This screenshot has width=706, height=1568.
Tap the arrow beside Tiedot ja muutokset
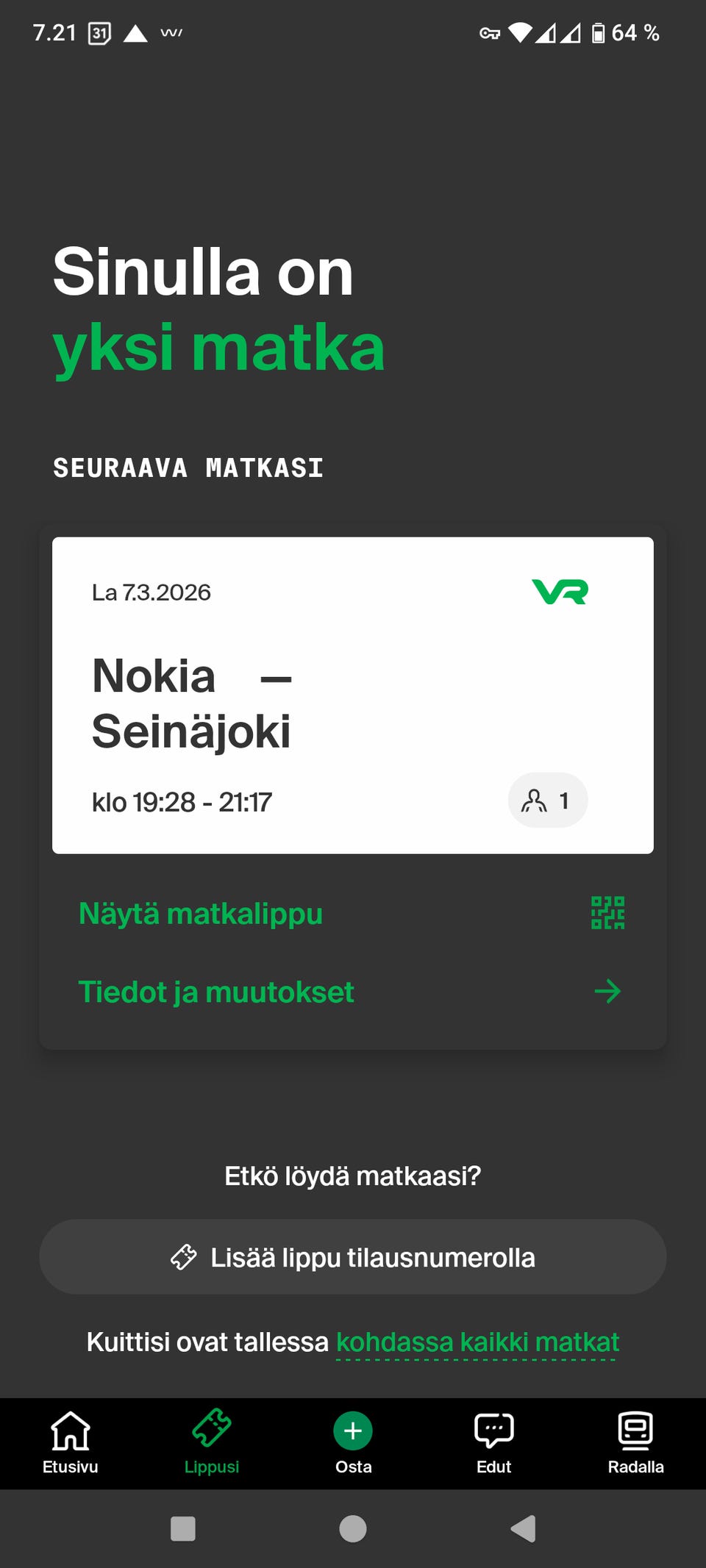(606, 991)
